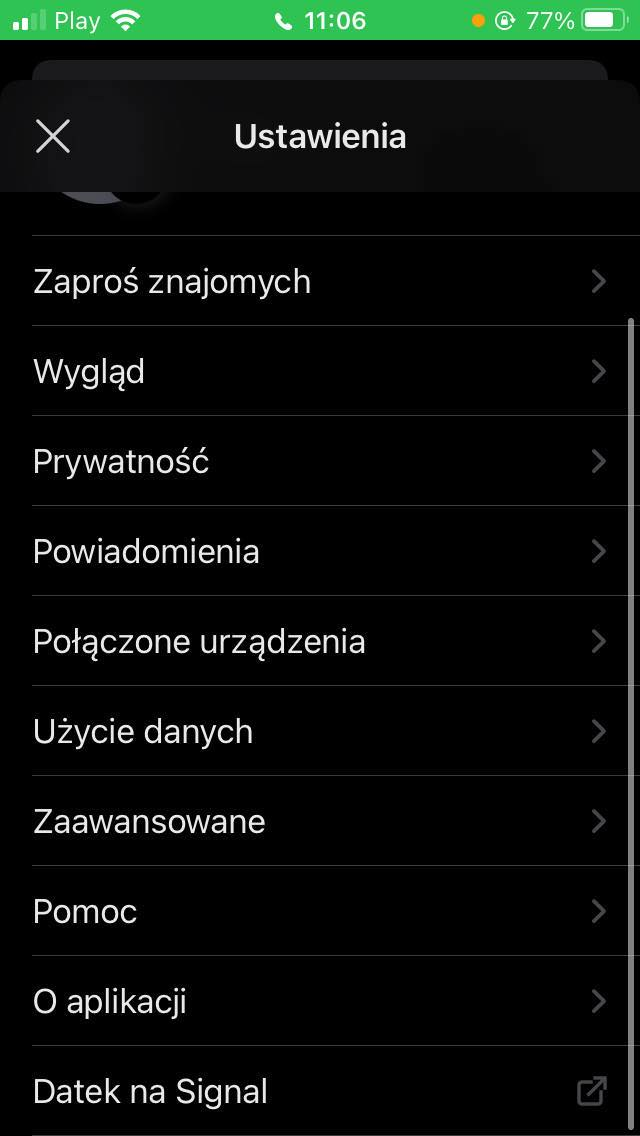Open Zaawansowane settings

point(320,821)
